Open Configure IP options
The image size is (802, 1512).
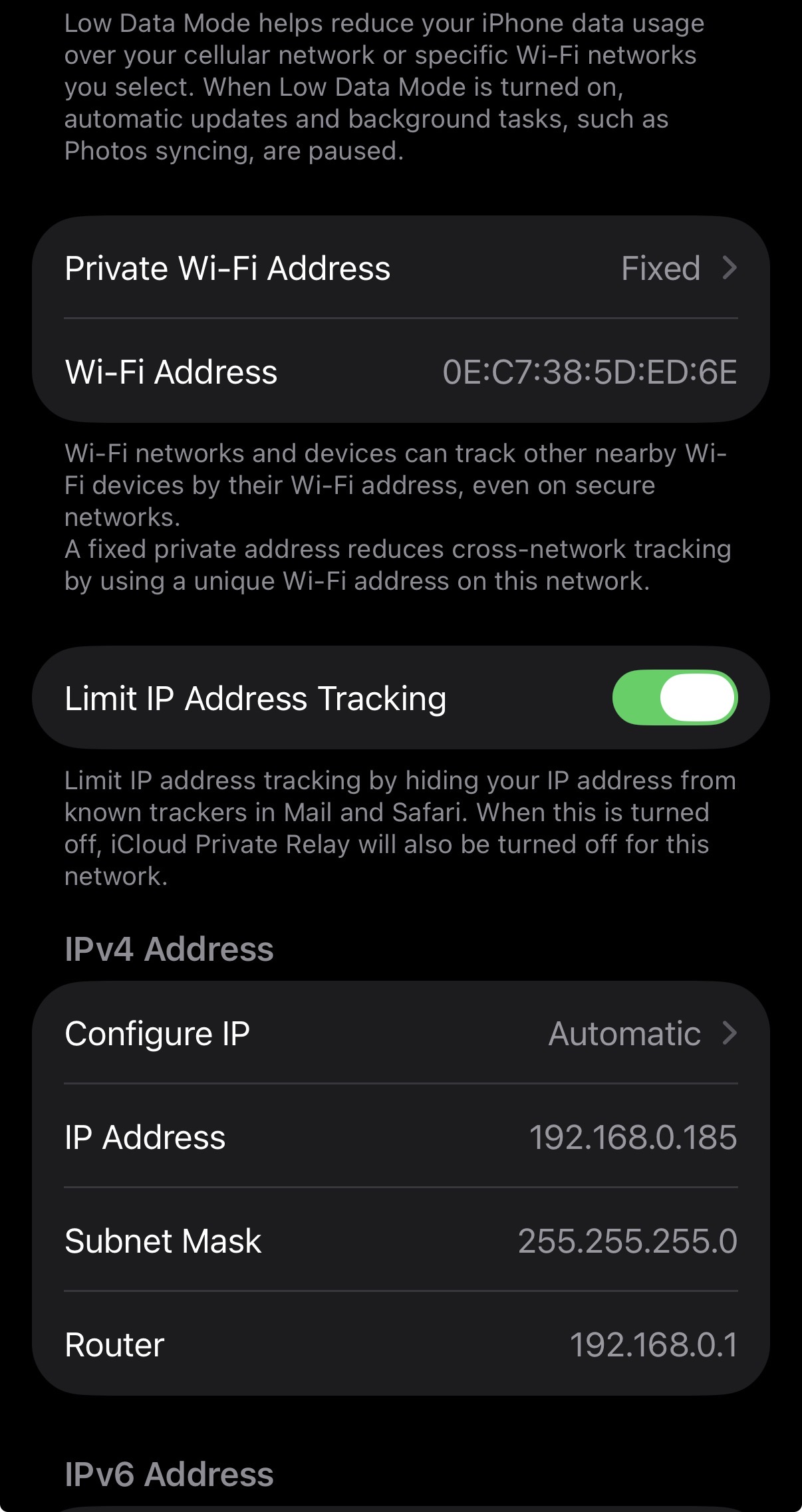[400, 1033]
